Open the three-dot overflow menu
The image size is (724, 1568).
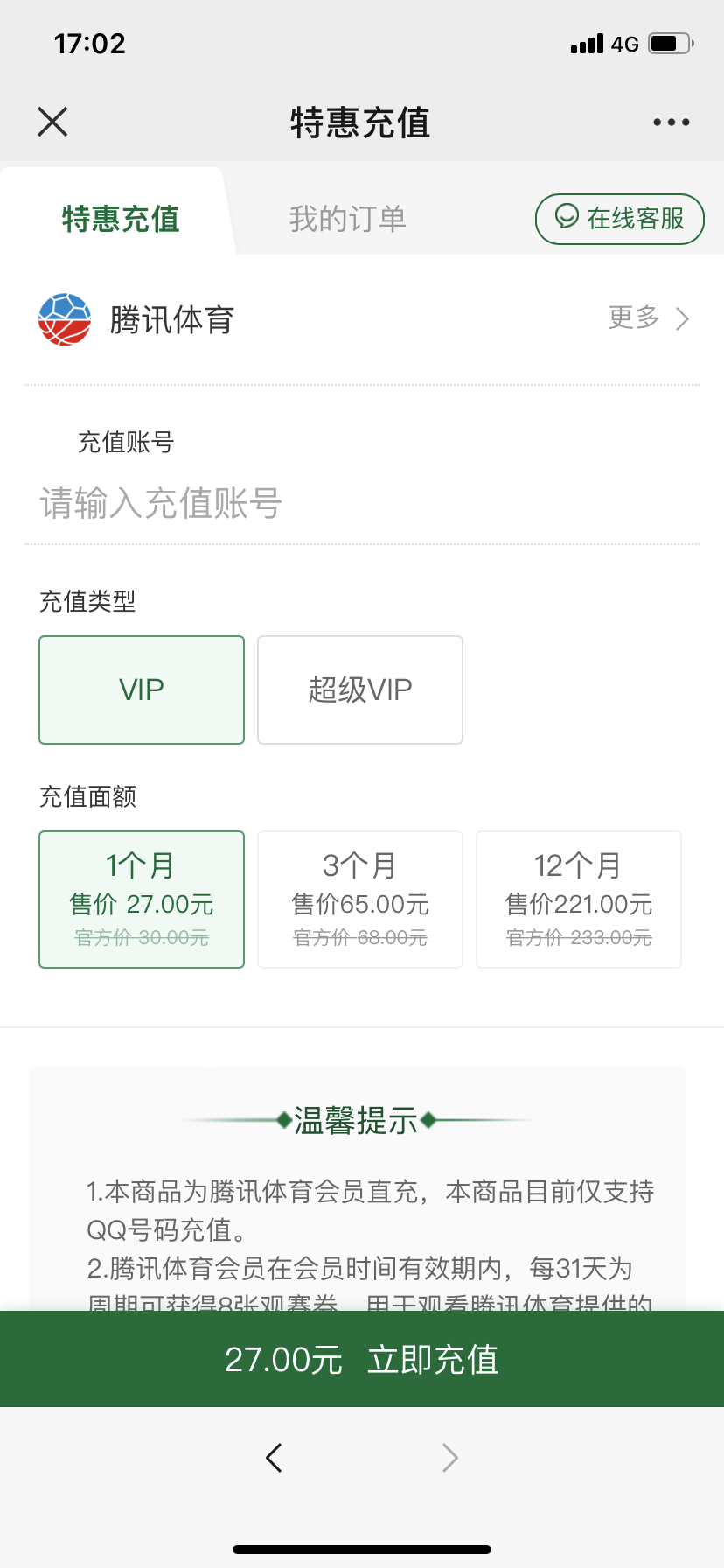click(671, 122)
